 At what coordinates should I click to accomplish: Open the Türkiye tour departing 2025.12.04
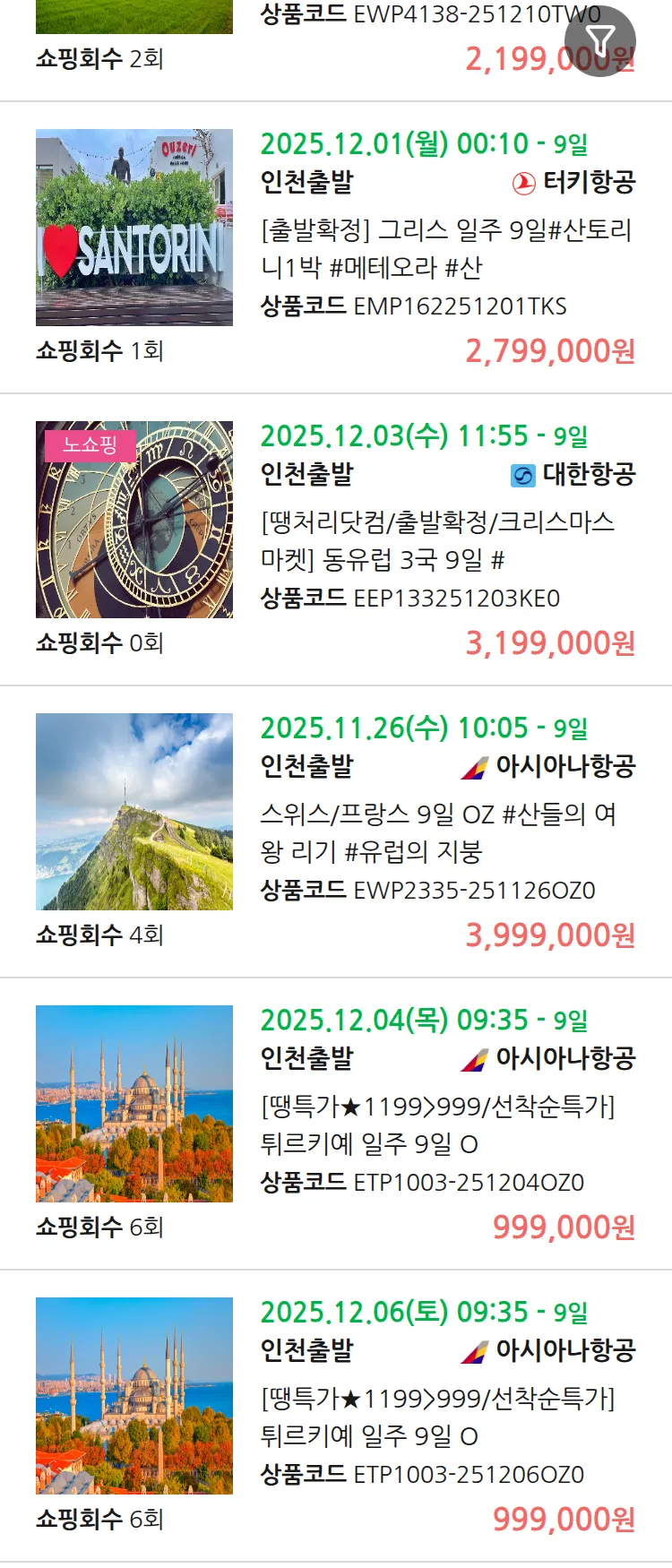coord(437,1124)
